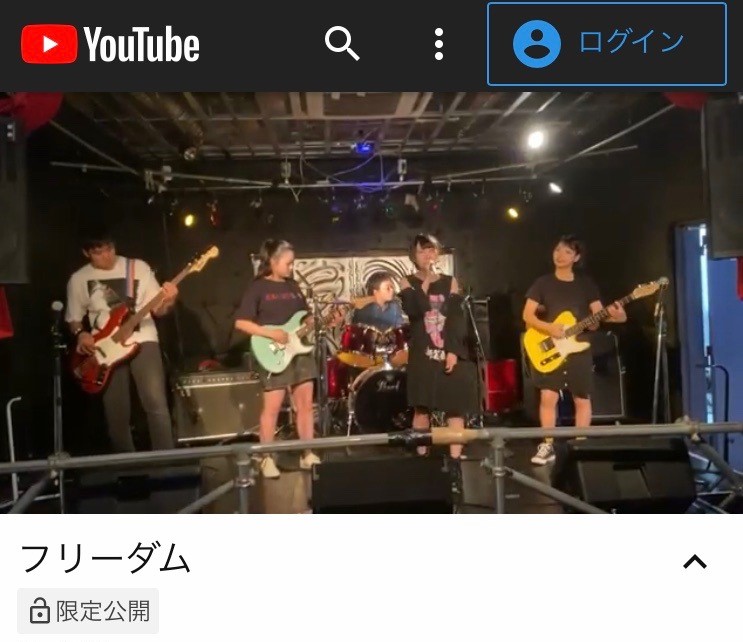743x642 pixels.
Task: Go to YouTube home via logo
Action: coord(110,44)
